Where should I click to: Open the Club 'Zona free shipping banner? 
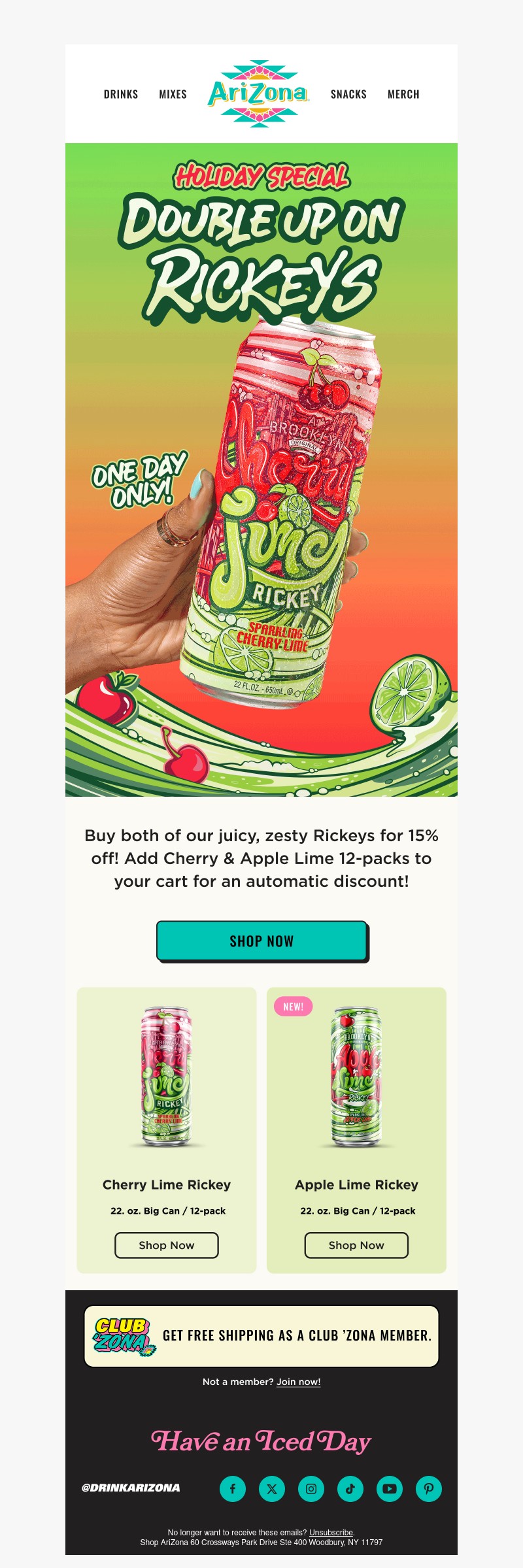(x=261, y=1336)
